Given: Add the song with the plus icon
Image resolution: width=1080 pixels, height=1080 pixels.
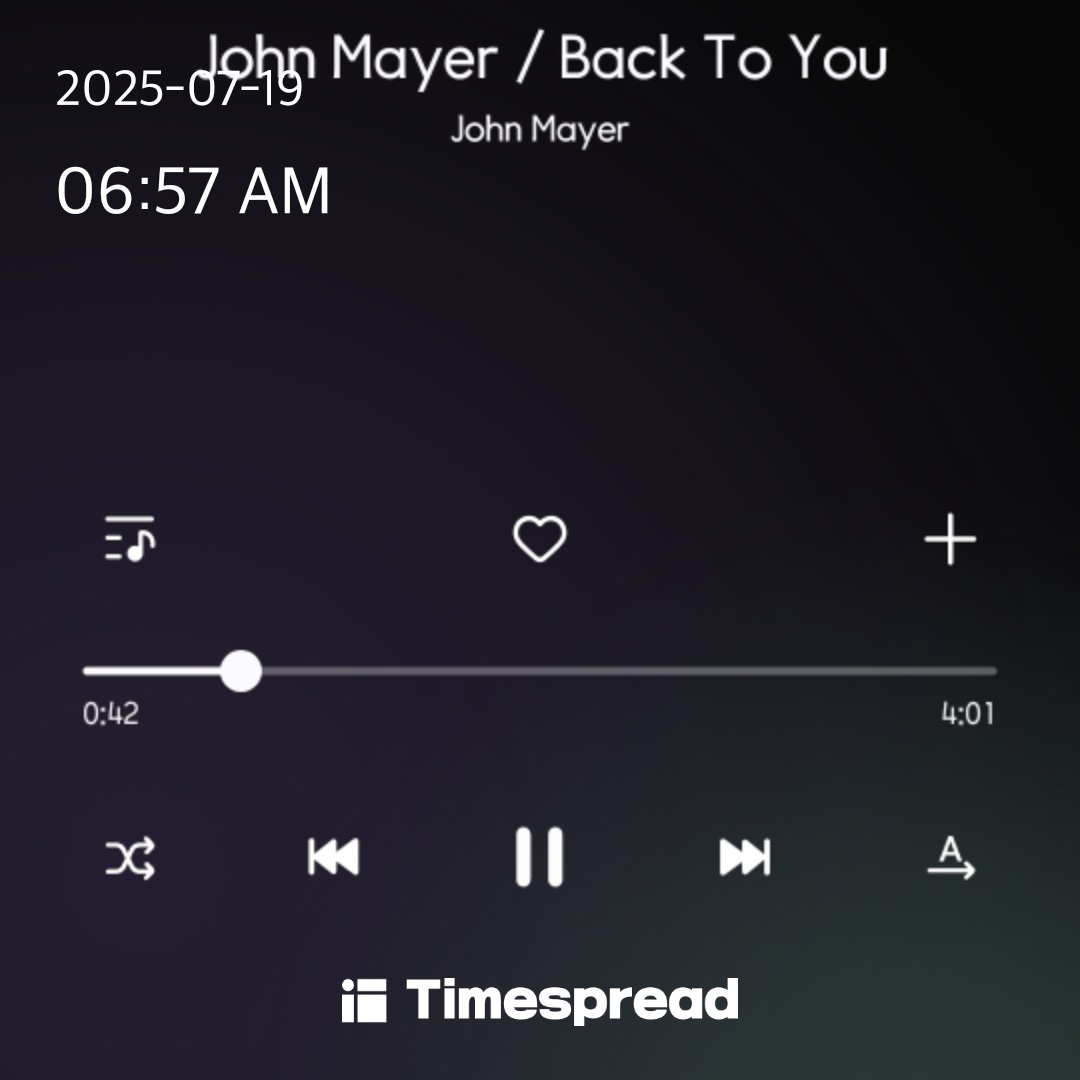Looking at the screenshot, I should click(950, 539).
